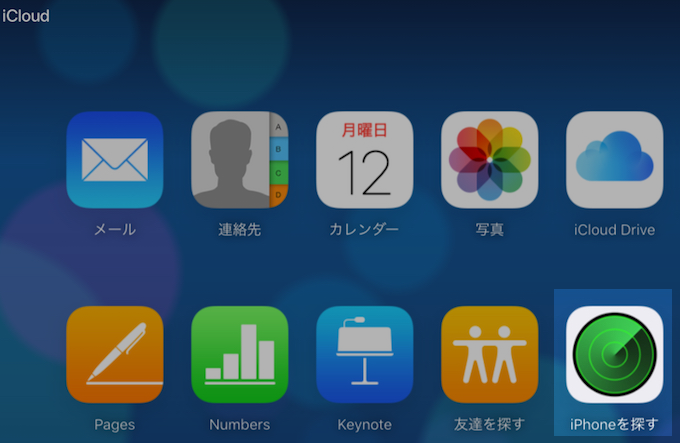Open 友達を探す Find Friends
The width and height of the screenshot is (680, 443).
tap(490, 354)
